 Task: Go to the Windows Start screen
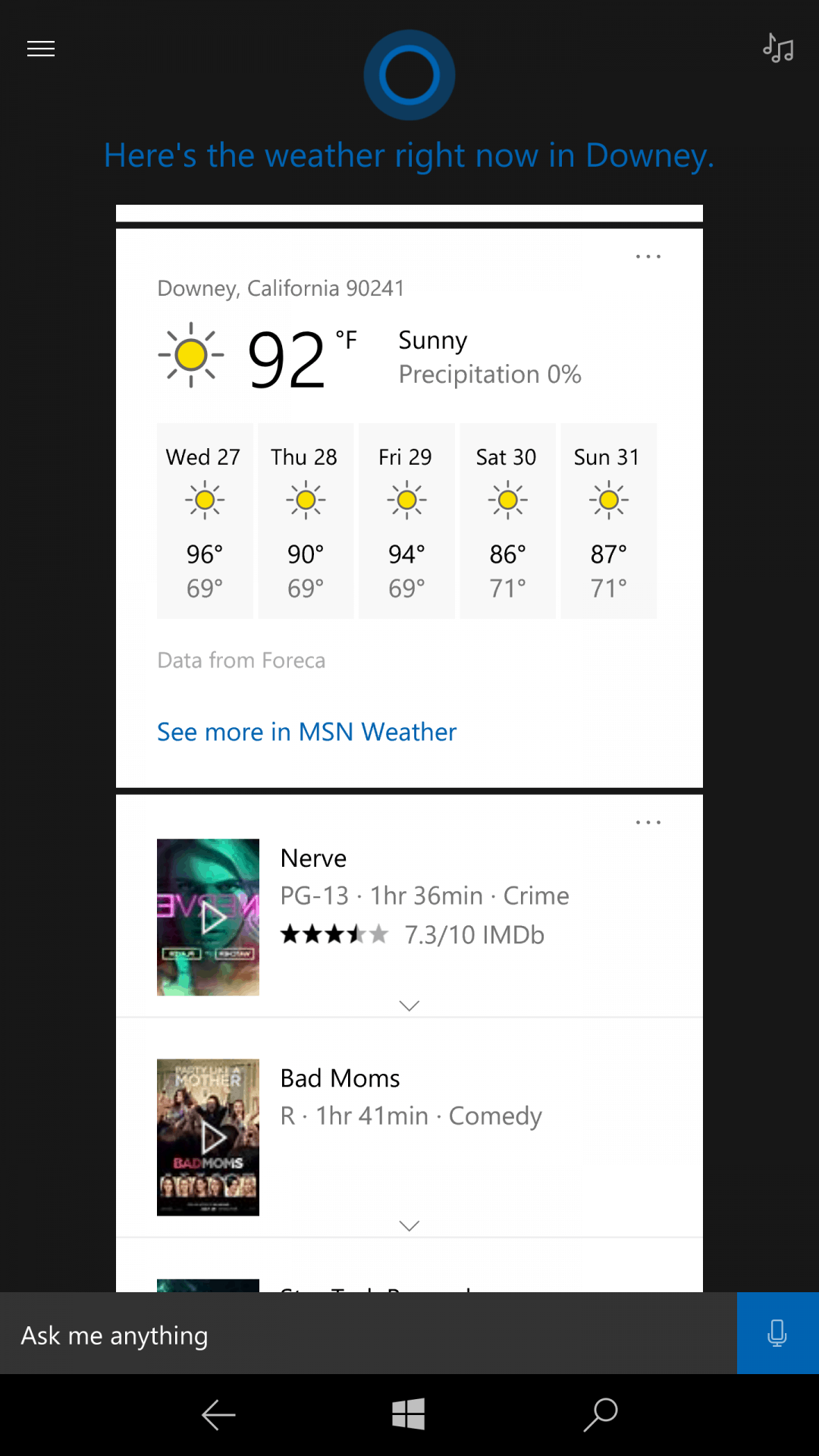409,1415
